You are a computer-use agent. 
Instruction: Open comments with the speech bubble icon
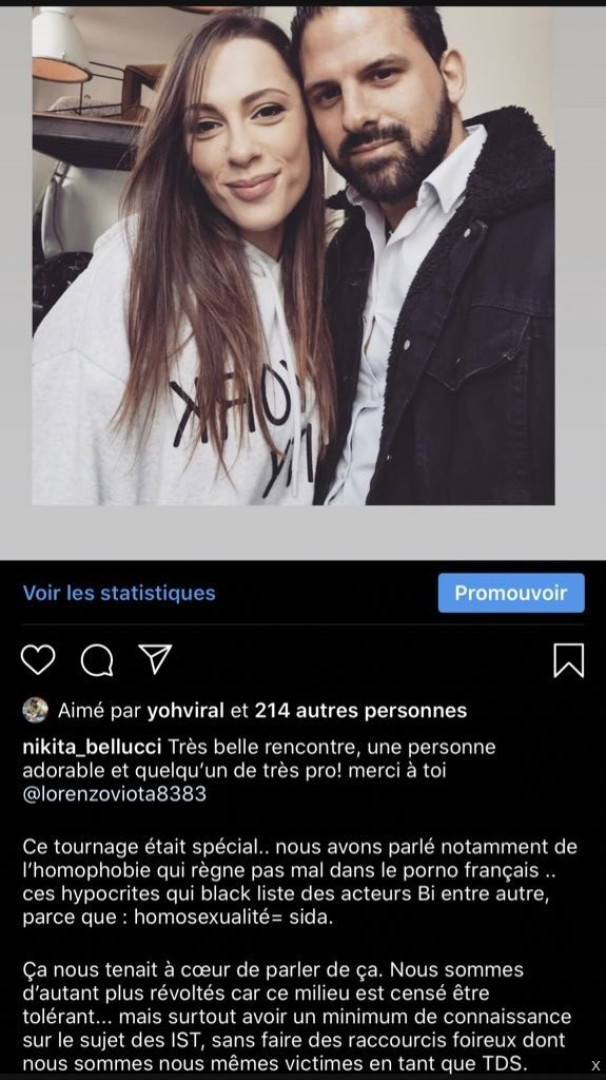(97, 660)
